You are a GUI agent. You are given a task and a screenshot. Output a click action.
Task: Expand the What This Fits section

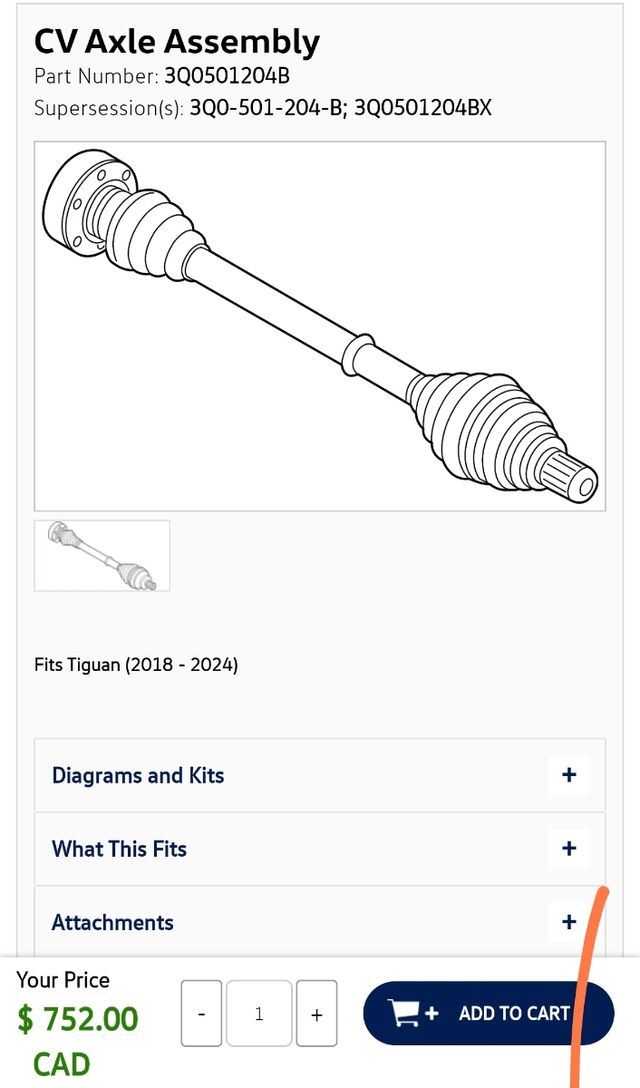[x=568, y=848]
